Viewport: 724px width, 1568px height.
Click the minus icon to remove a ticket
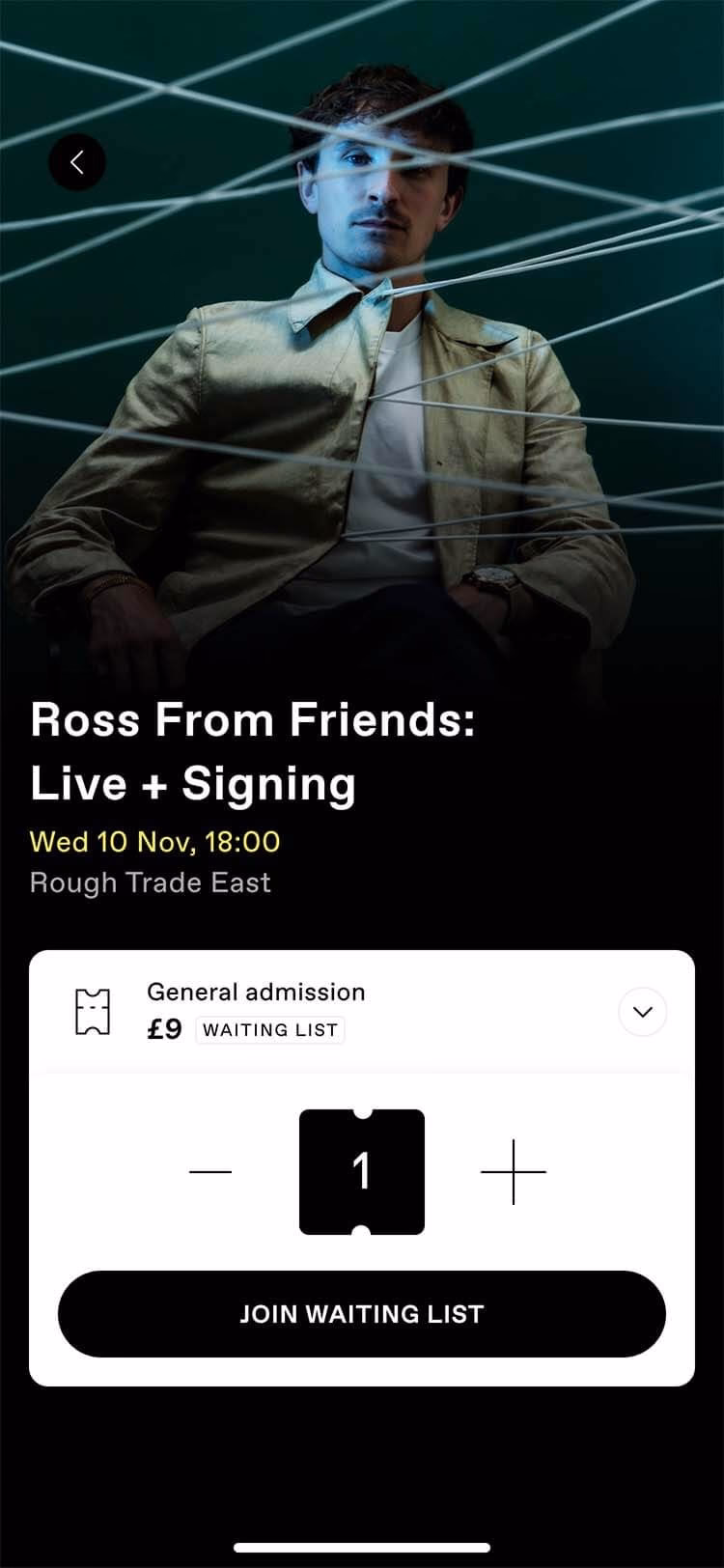[210, 1171]
